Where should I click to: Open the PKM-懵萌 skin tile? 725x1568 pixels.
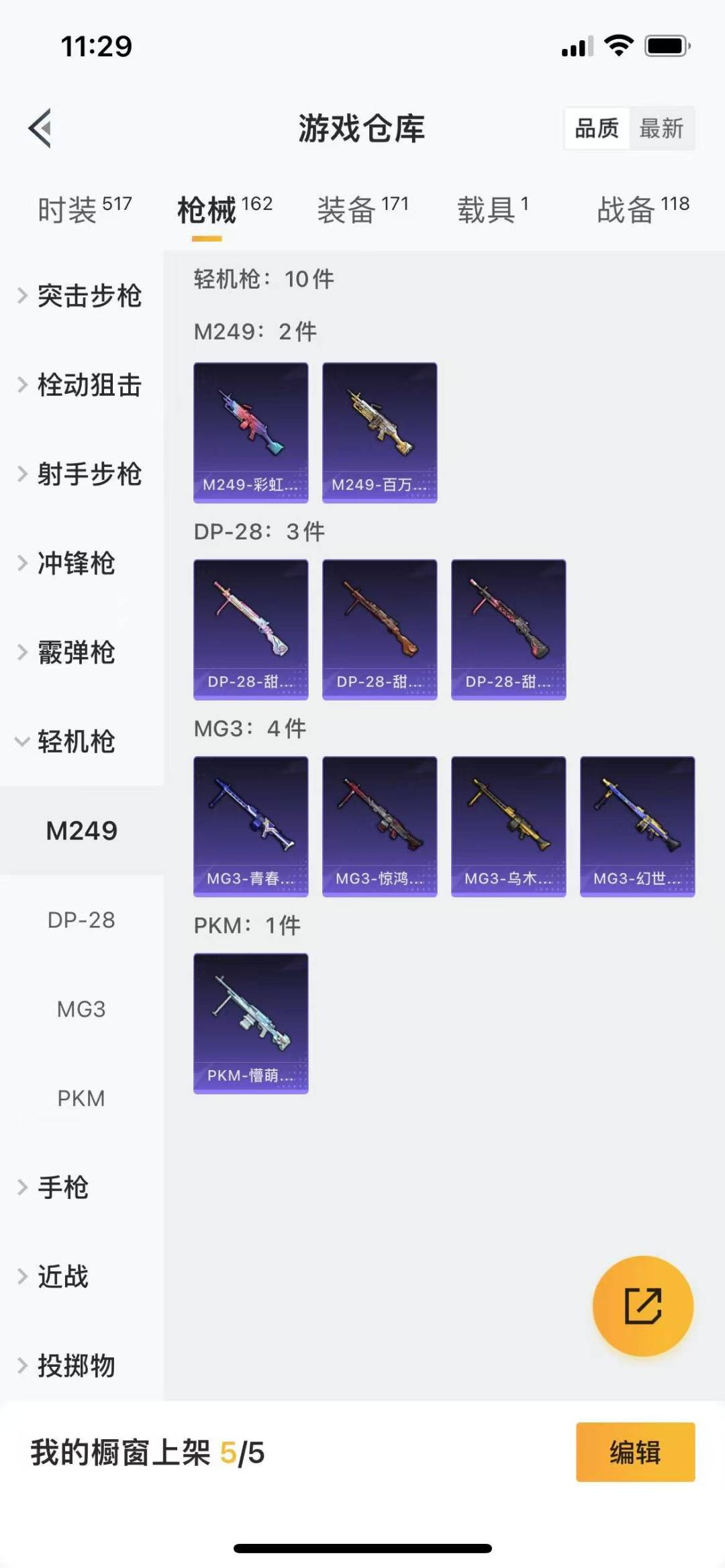tap(251, 1023)
